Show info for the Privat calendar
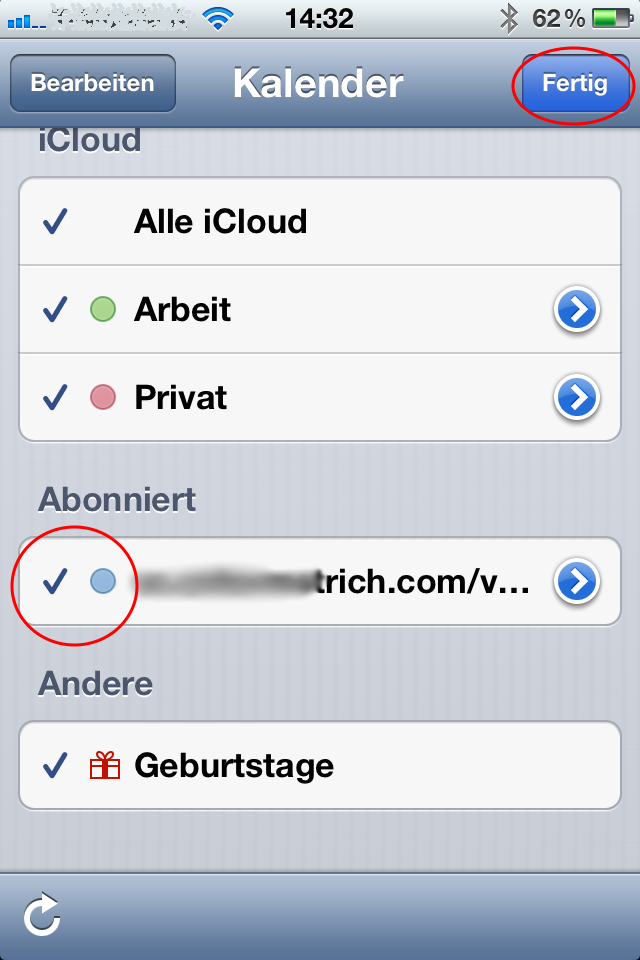 tap(576, 398)
